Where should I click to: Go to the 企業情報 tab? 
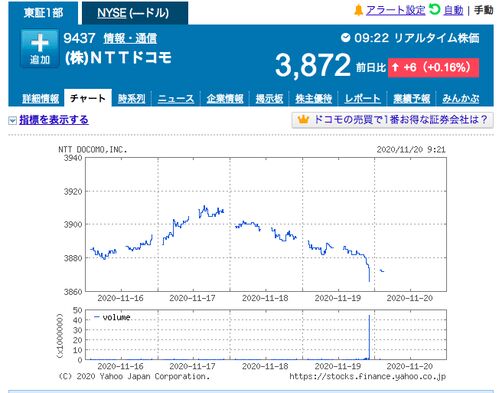point(225,99)
